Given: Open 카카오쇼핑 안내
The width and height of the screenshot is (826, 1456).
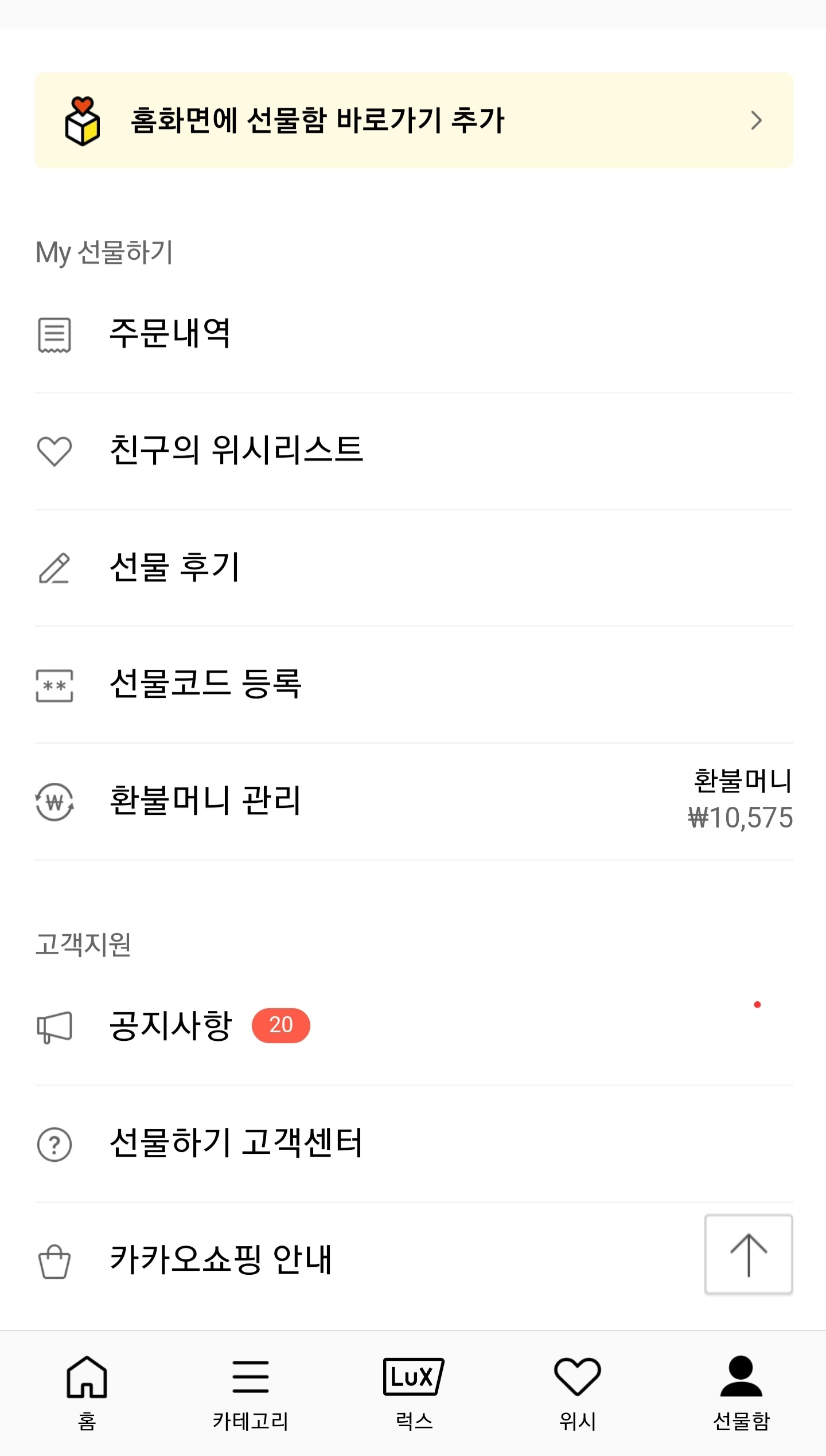Looking at the screenshot, I should click(x=220, y=1260).
